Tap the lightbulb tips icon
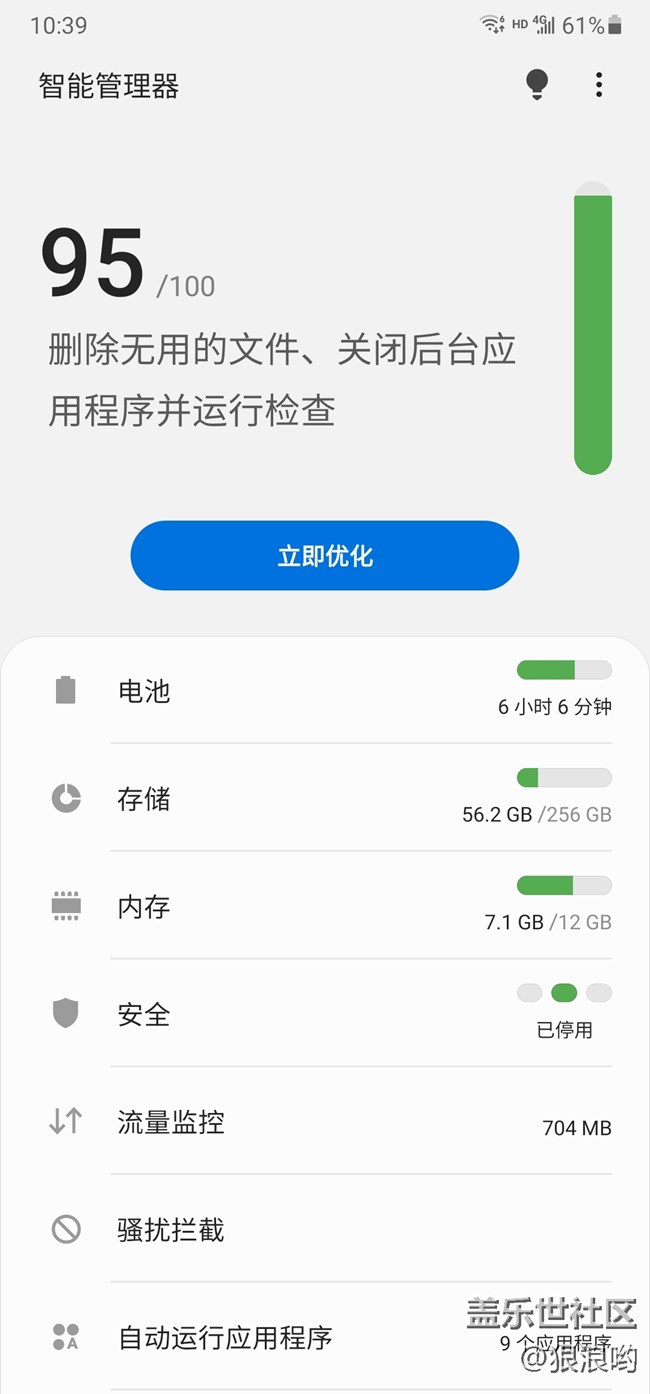The width and height of the screenshot is (650, 1394). click(x=537, y=85)
